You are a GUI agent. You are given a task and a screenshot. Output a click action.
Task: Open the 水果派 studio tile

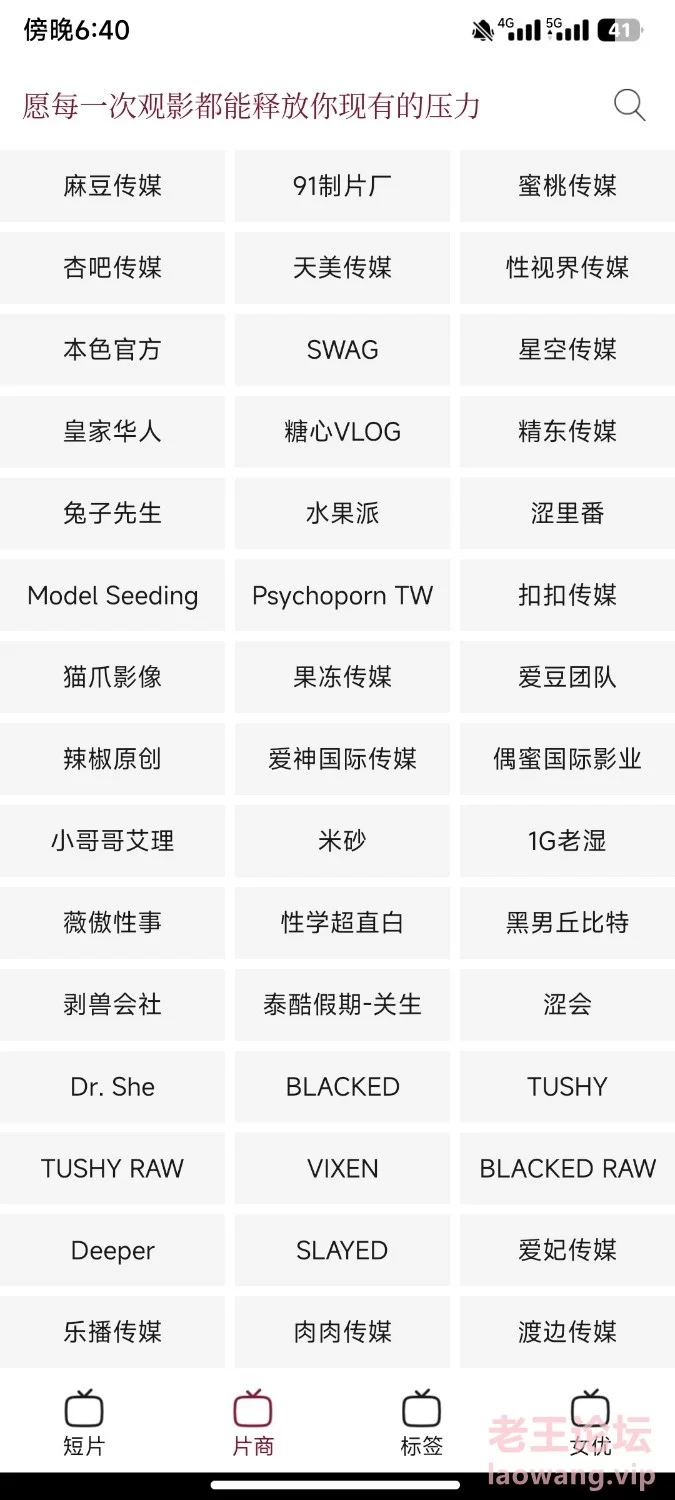[x=342, y=514]
